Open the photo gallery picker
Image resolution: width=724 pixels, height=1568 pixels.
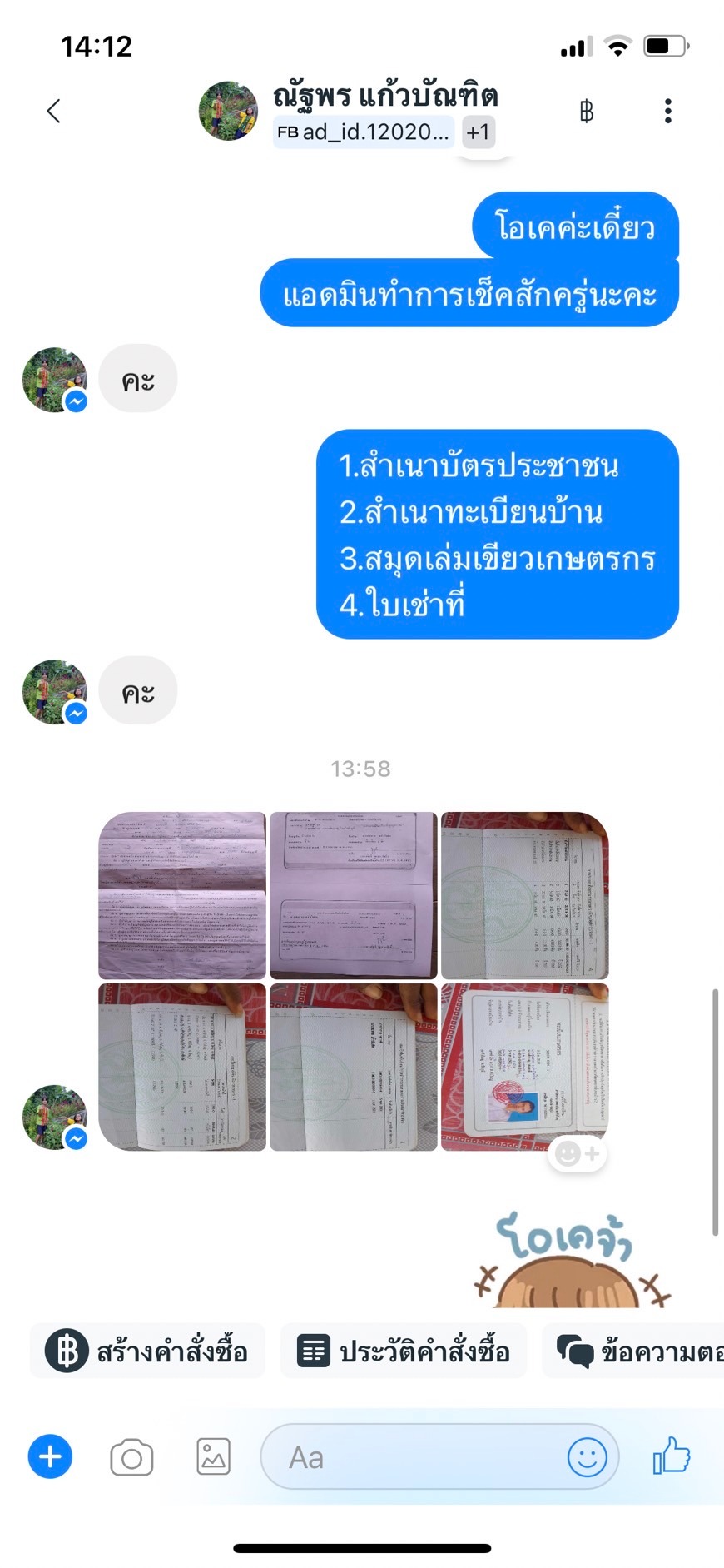[x=213, y=1457]
